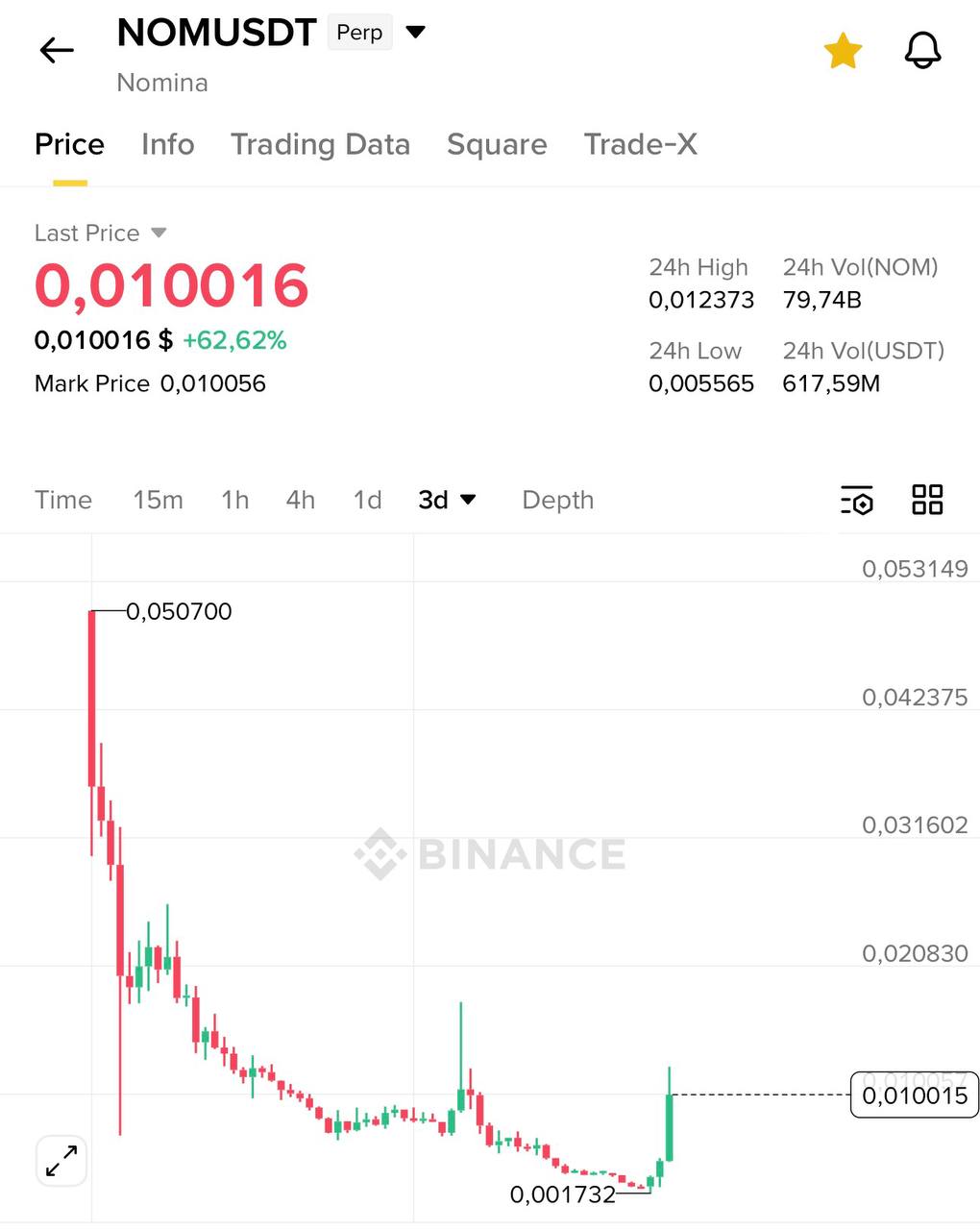Remove NOMUSDT from favorites star
Image resolution: width=980 pixels, height=1230 pixels.
point(843,51)
